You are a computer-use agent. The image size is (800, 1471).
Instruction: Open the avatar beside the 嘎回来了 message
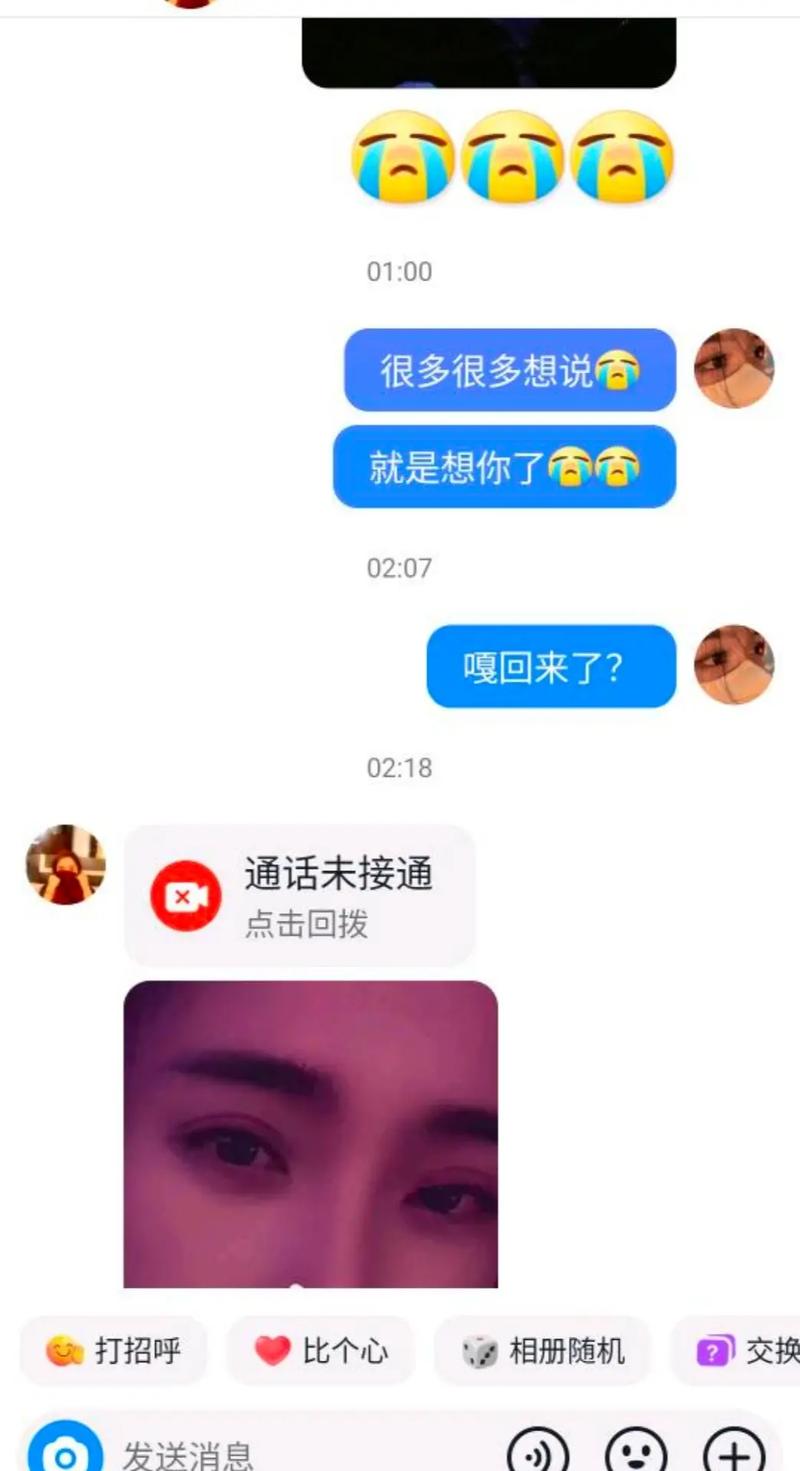(735, 667)
